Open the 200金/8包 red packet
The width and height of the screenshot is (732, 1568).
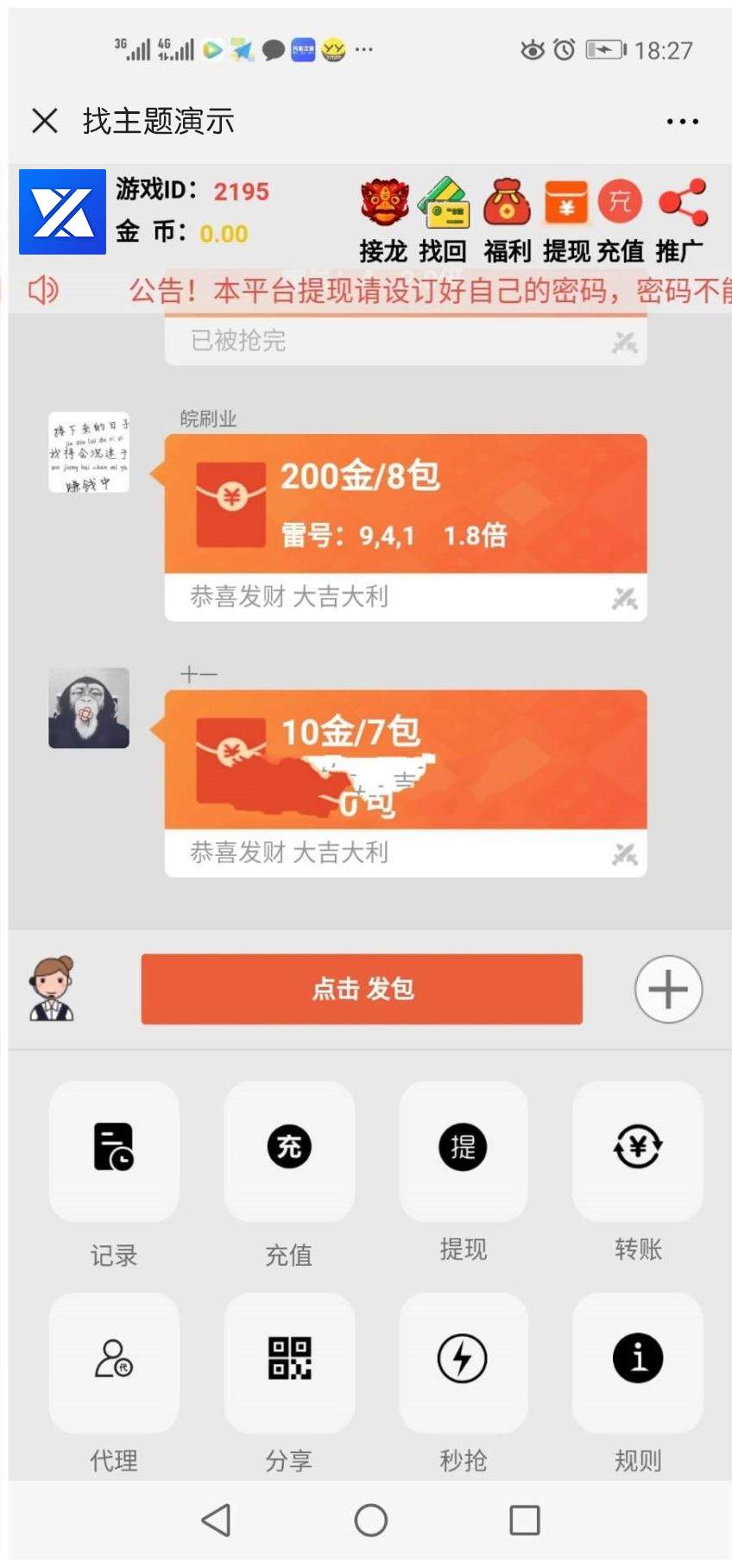pos(405,505)
